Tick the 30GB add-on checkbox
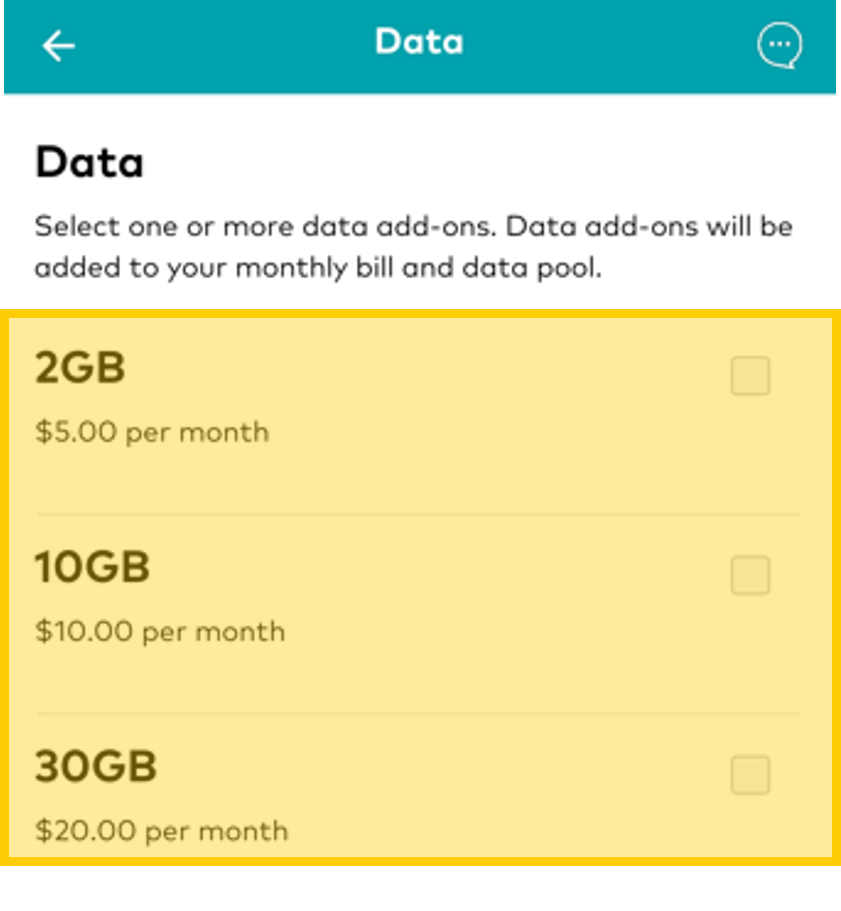The width and height of the screenshot is (841, 911). (750, 775)
